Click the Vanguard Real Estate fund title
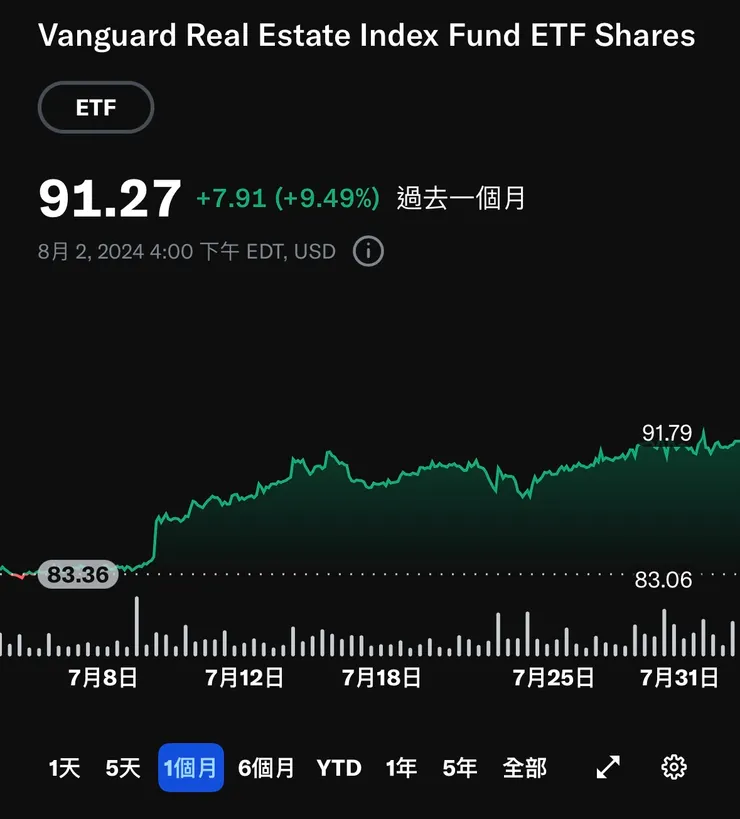 (367, 36)
